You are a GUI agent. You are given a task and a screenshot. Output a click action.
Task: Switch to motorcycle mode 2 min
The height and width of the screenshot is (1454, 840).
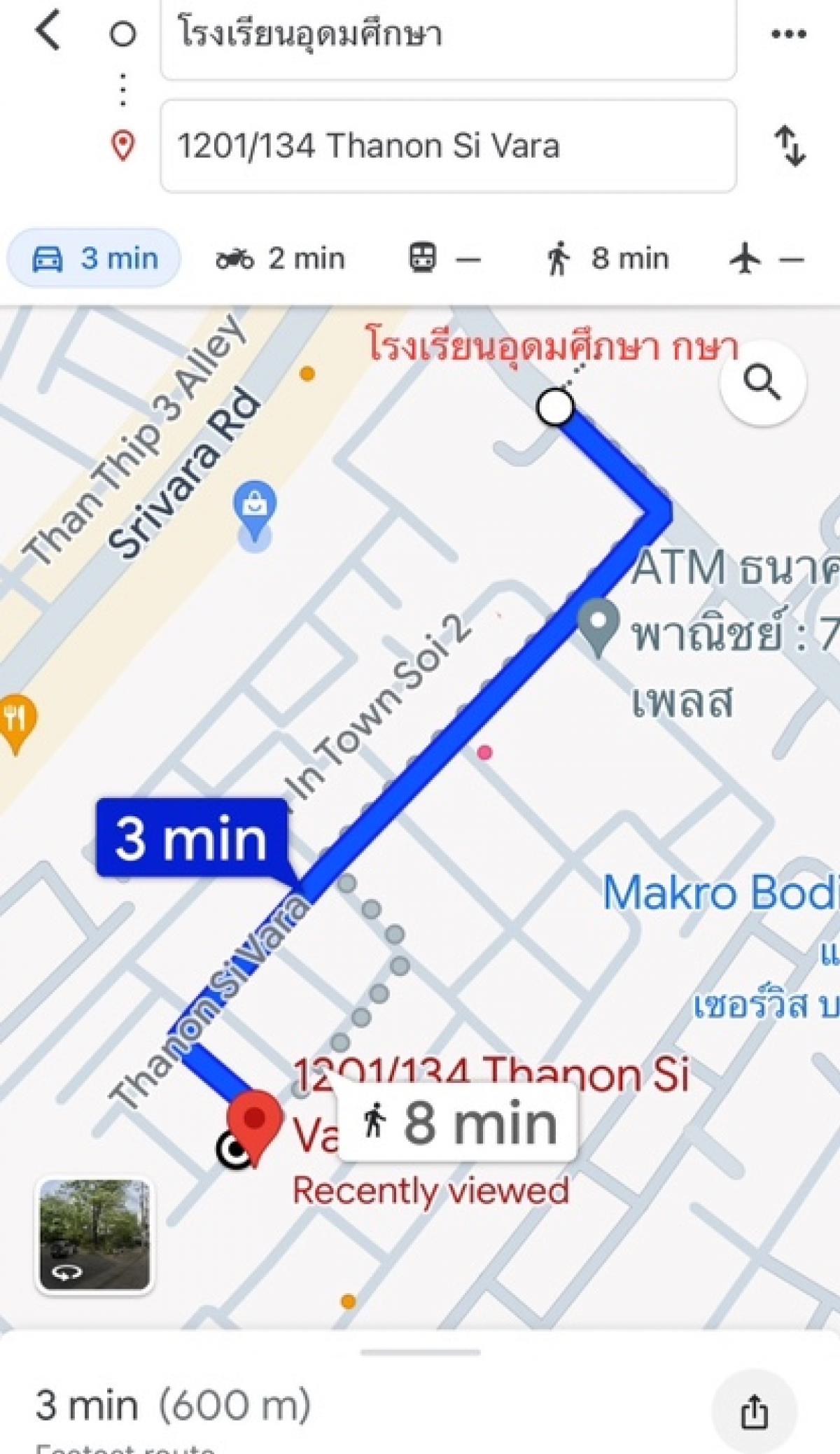click(280, 259)
